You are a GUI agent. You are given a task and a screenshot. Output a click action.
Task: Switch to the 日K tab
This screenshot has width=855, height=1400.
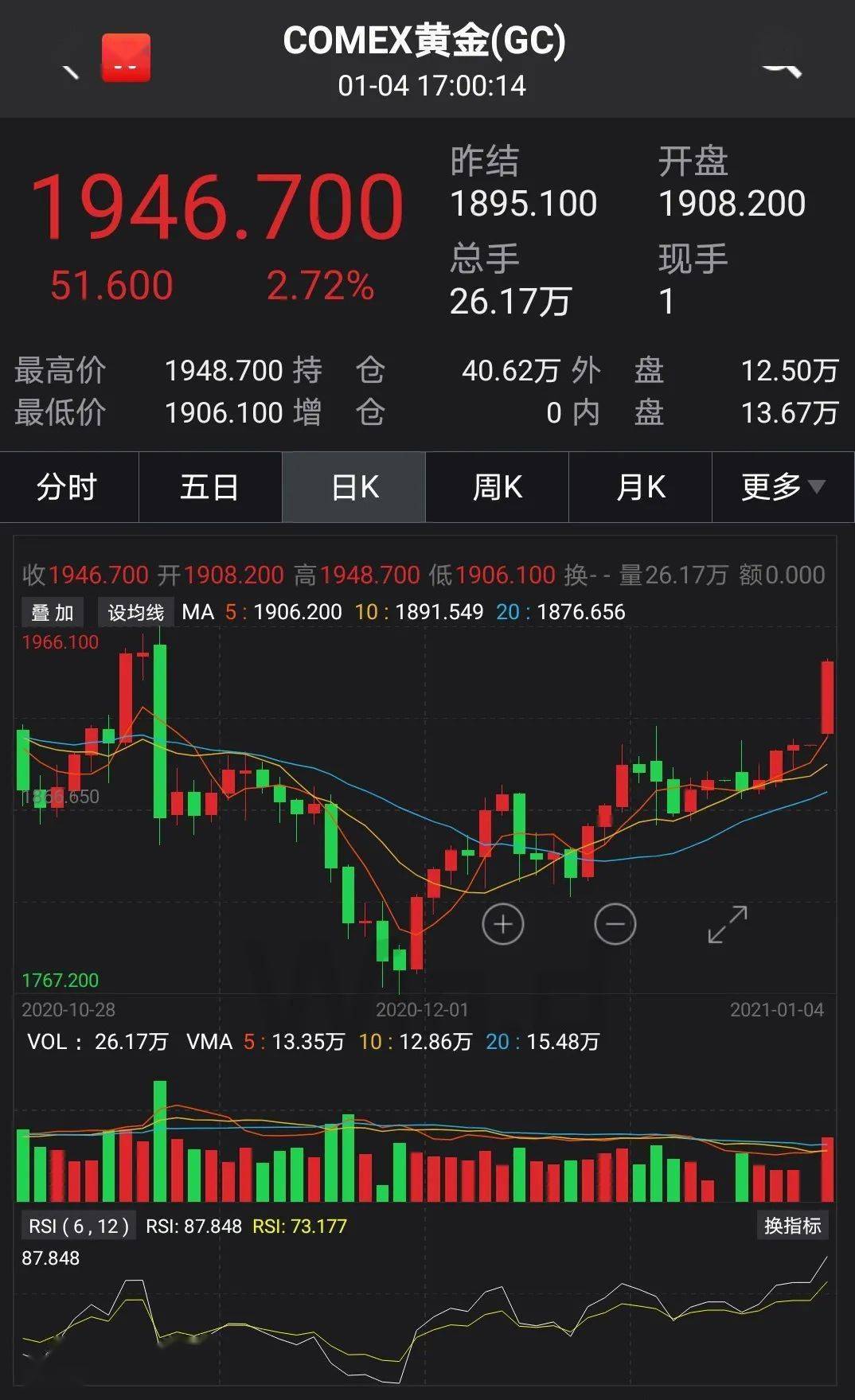coord(354,487)
